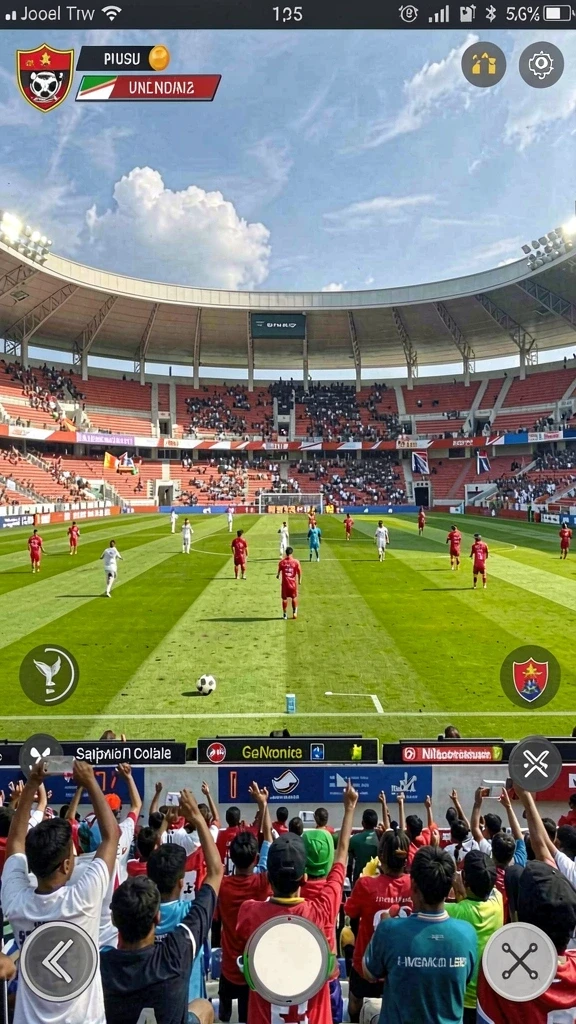
Task: Open the settings gear
Action: pyautogui.click(x=541, y=65)
